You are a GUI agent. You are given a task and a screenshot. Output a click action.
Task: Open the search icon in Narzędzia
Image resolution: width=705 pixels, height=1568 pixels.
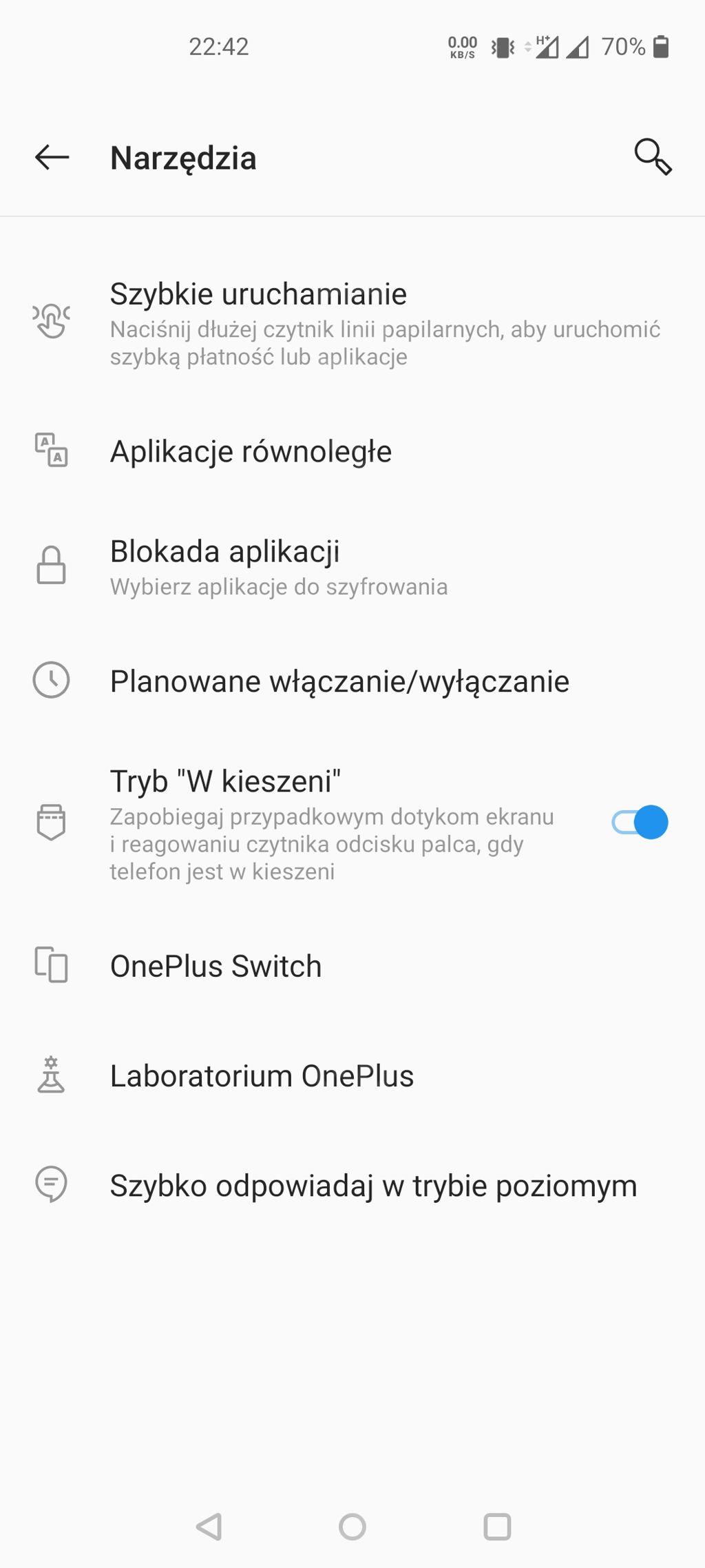[653, 157]
